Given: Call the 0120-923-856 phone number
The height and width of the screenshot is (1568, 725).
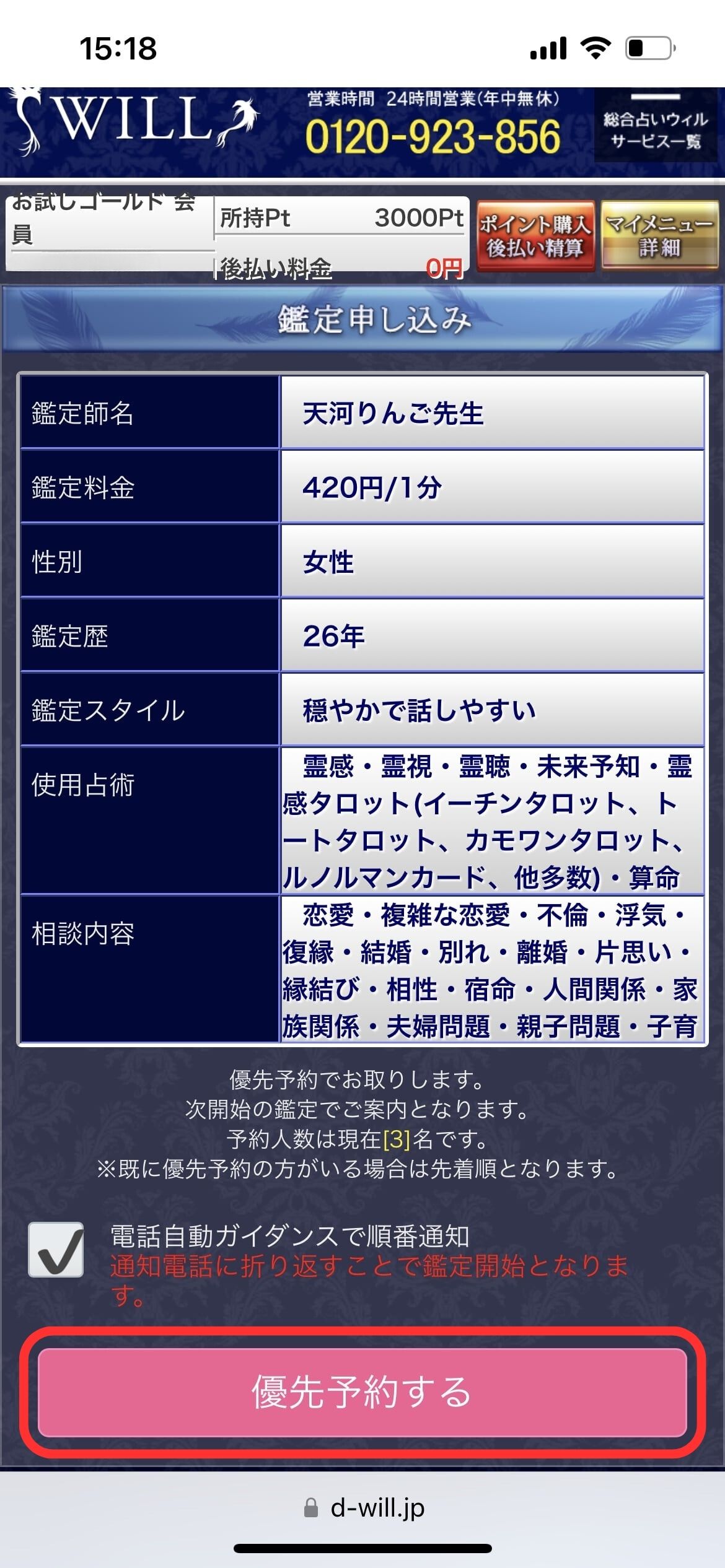Looking at the screenshot, I should [x=433, y=136].
